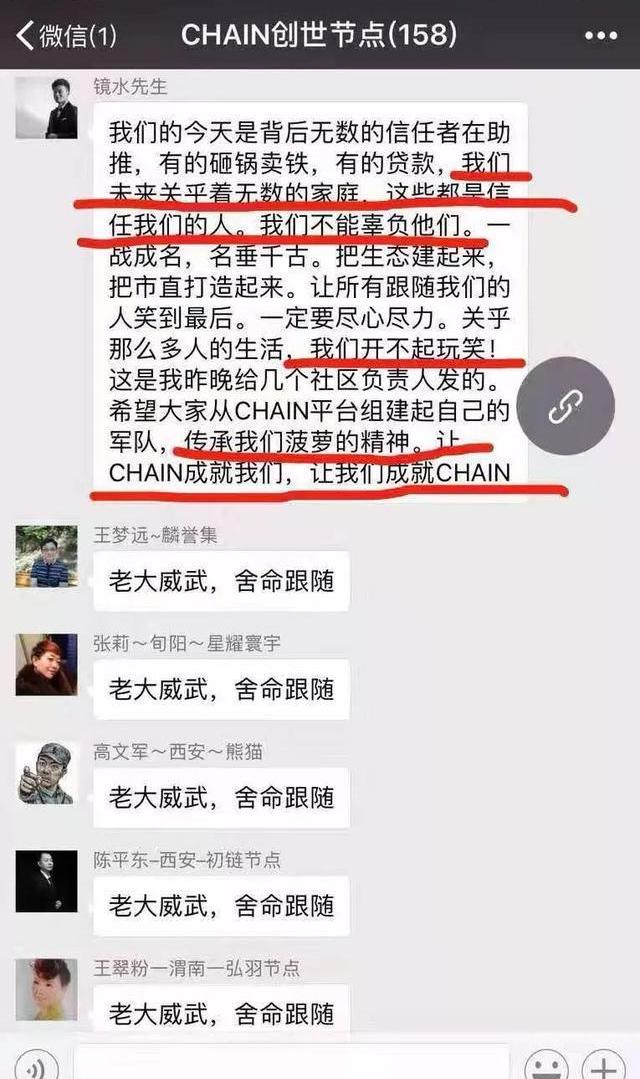Open the avatar of 张莉~旬阳~星耀寰宇
The width and height of the screenshot is (640, 1079).
click(46, 664)
